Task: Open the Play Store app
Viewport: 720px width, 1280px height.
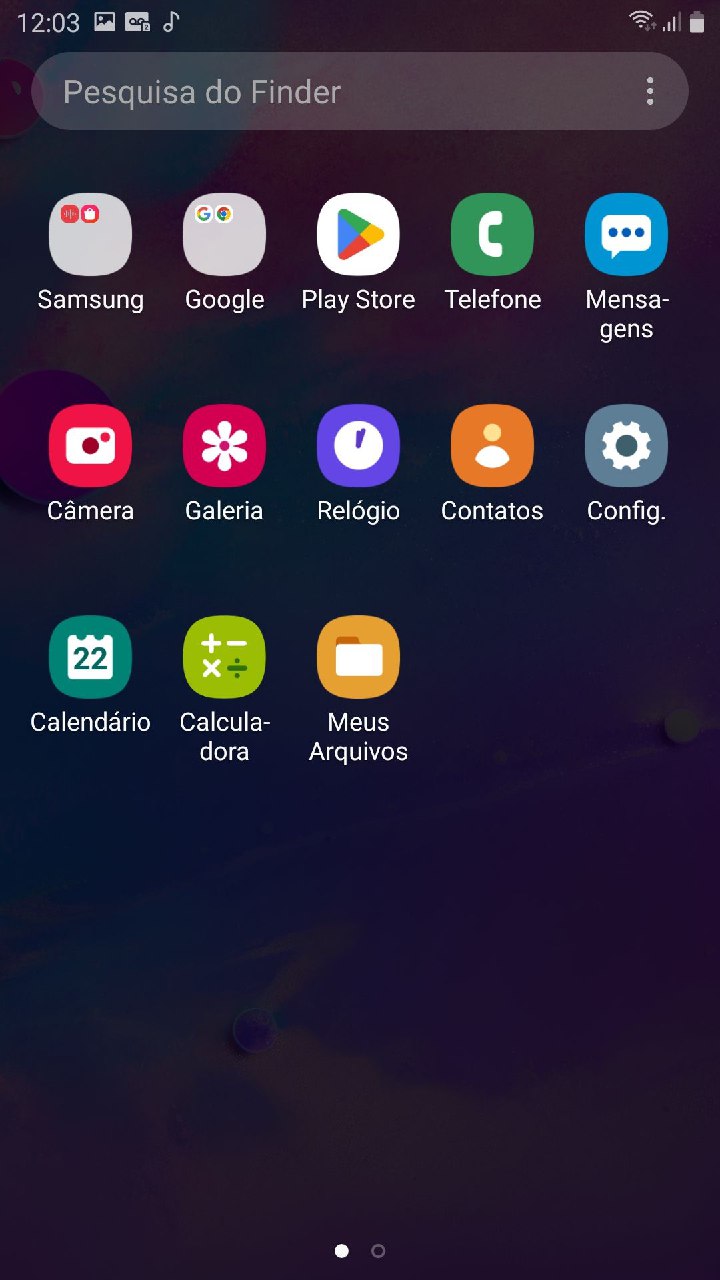Action: [358, 234]
